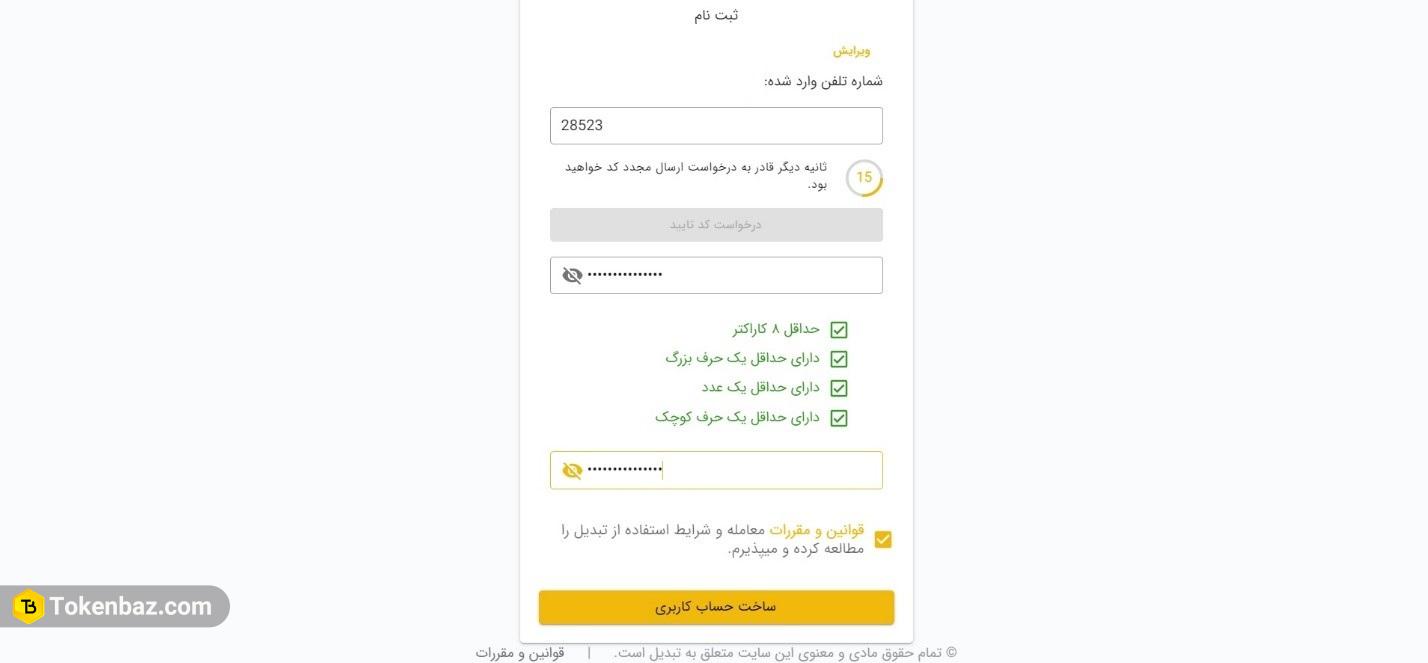Tap the first password field
Image resolution: width=1428 pixels, height=663 pixels.
click(x=716, y=275)
